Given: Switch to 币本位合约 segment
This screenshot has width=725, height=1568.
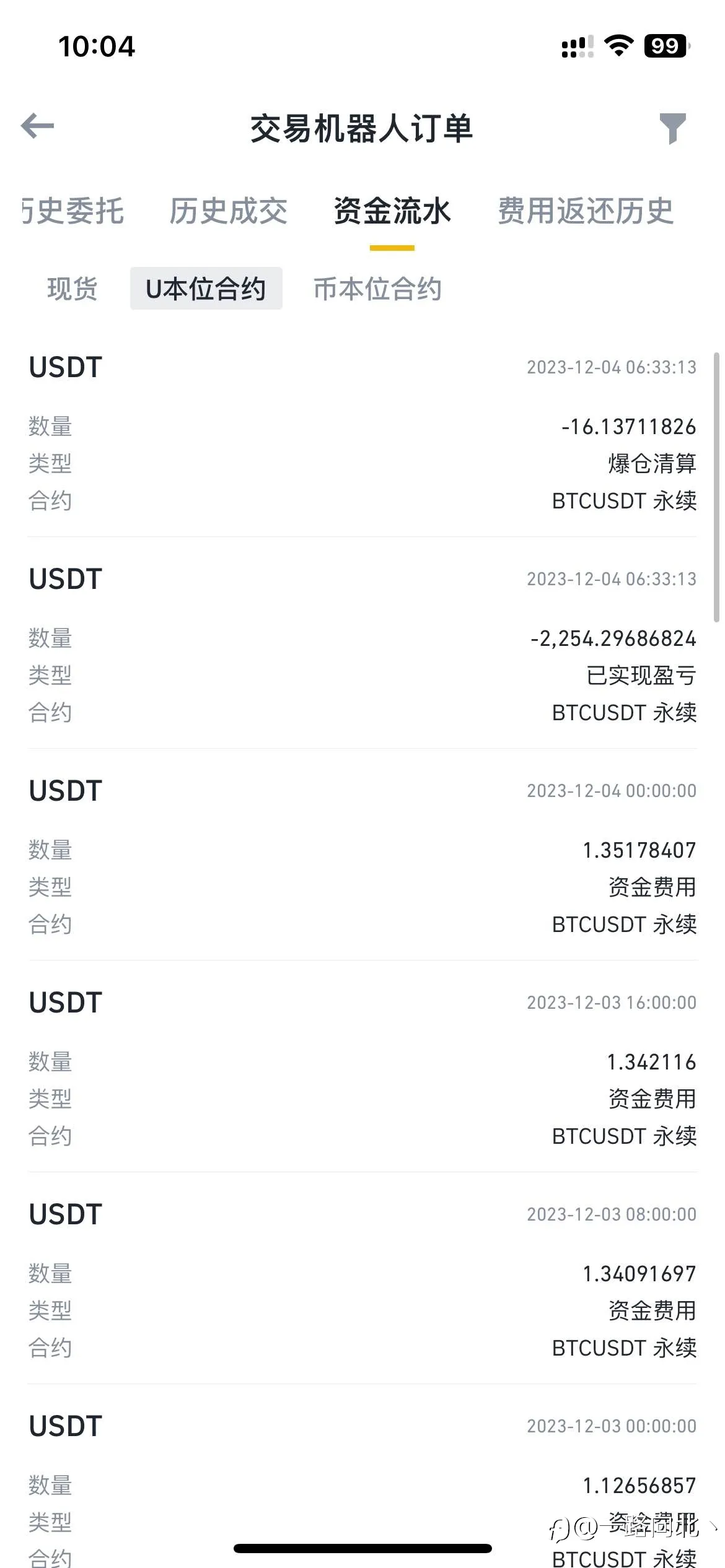Looking at the screenshot, I should (x=377, y=289).
